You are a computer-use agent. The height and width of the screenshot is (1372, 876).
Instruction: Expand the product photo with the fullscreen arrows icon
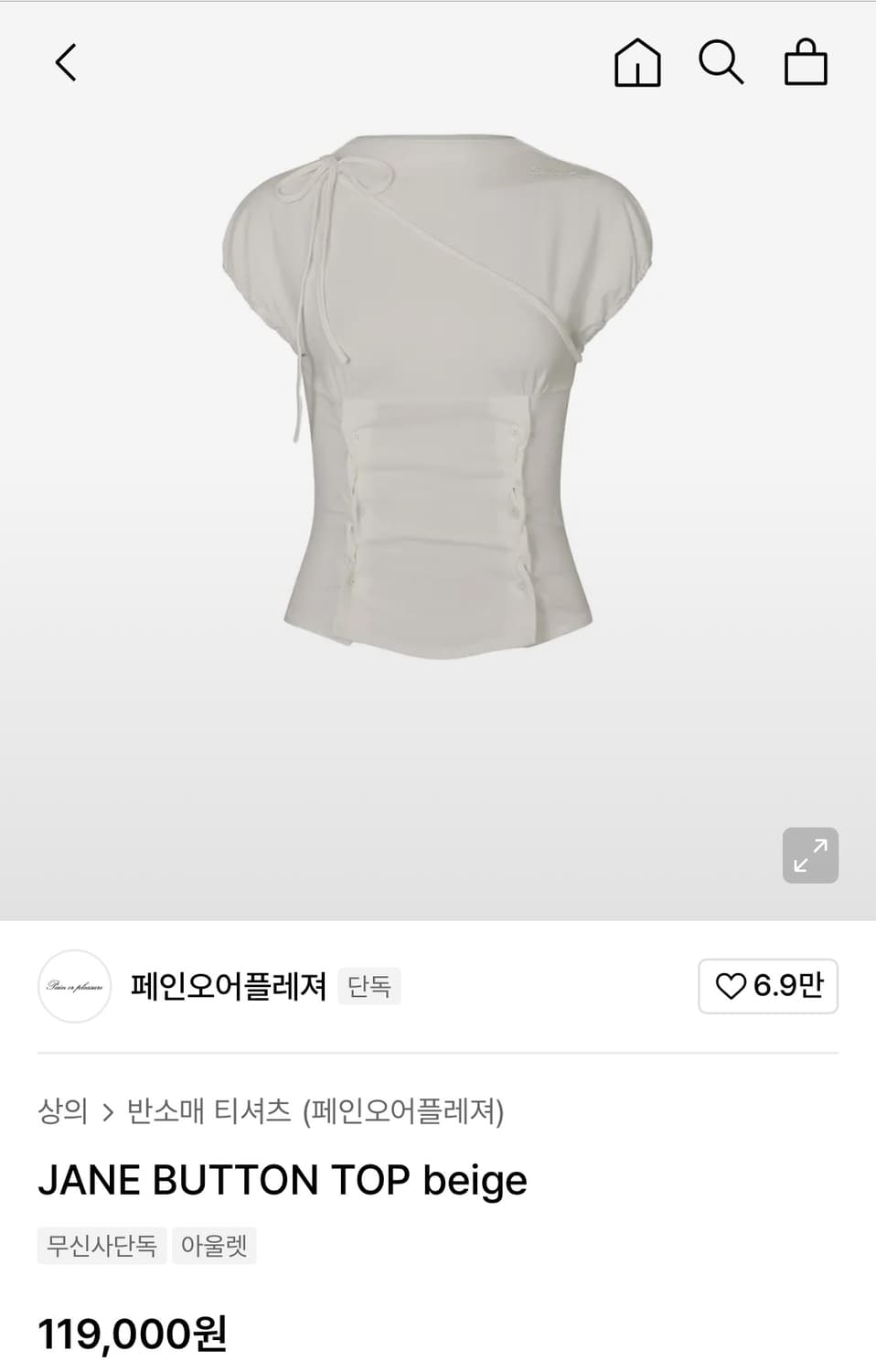click(x=809, y=854)
